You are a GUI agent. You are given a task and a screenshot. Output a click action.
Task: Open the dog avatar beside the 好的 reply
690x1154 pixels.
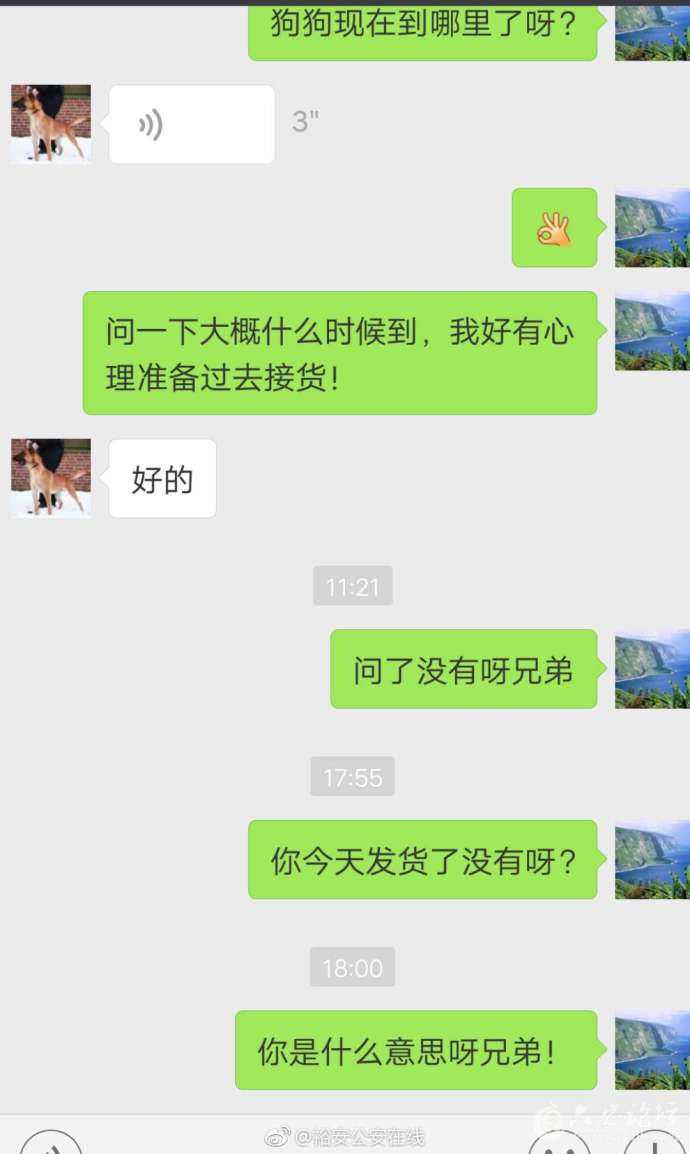[51, 478]
